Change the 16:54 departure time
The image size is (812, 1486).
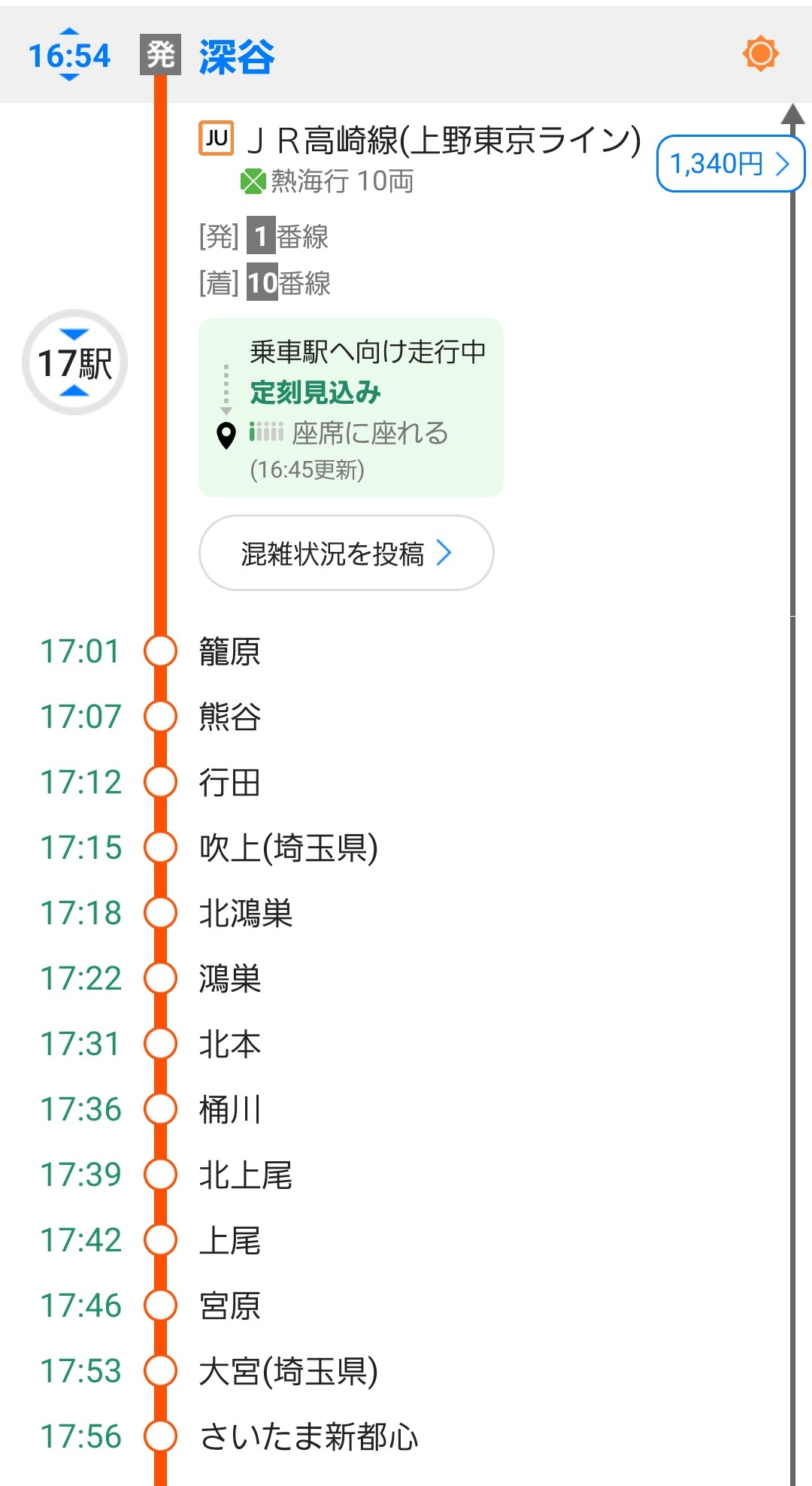pos(69,55)
